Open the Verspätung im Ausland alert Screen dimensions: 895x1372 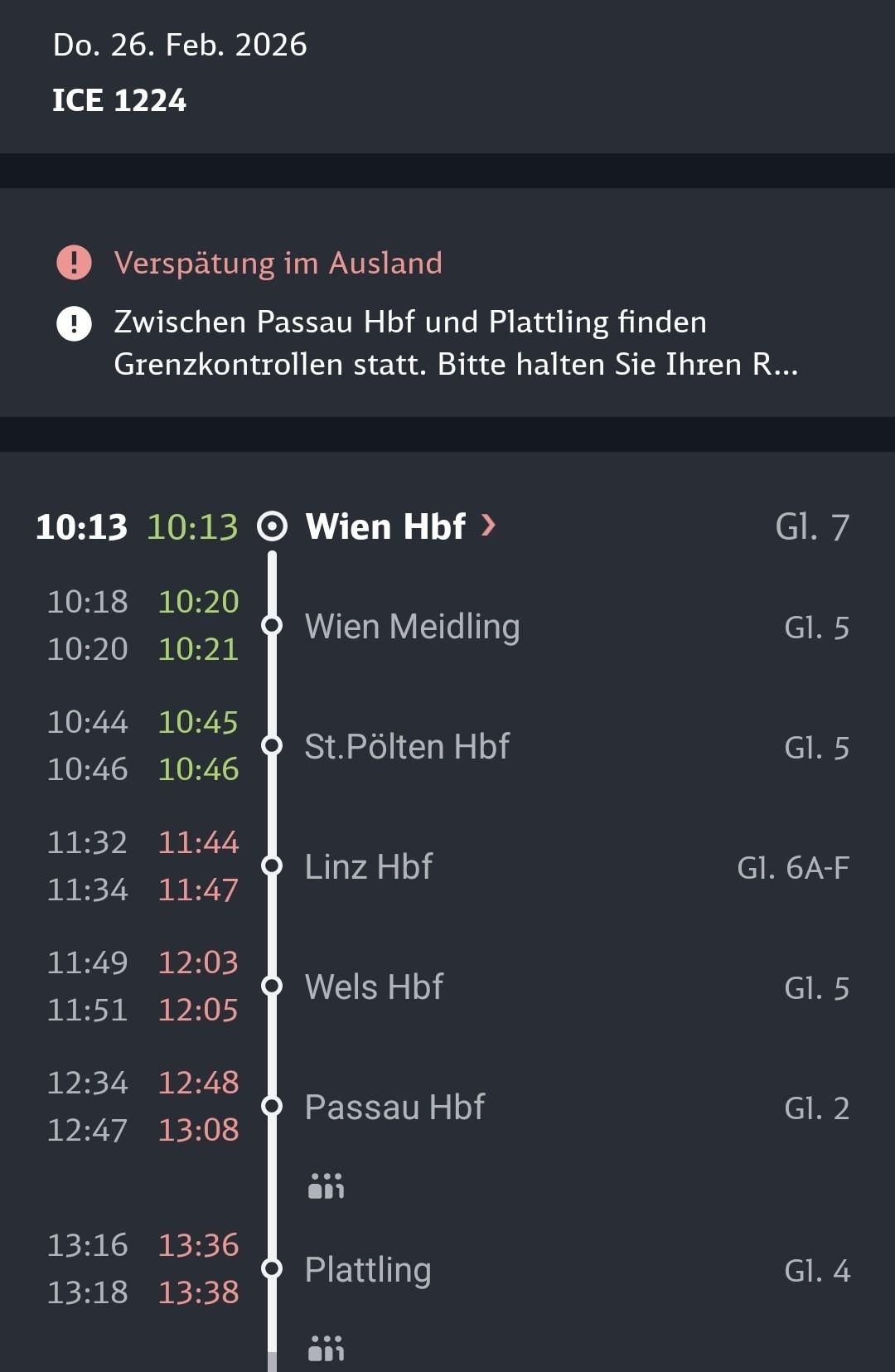pyautogui.click(x=278, y=264)
